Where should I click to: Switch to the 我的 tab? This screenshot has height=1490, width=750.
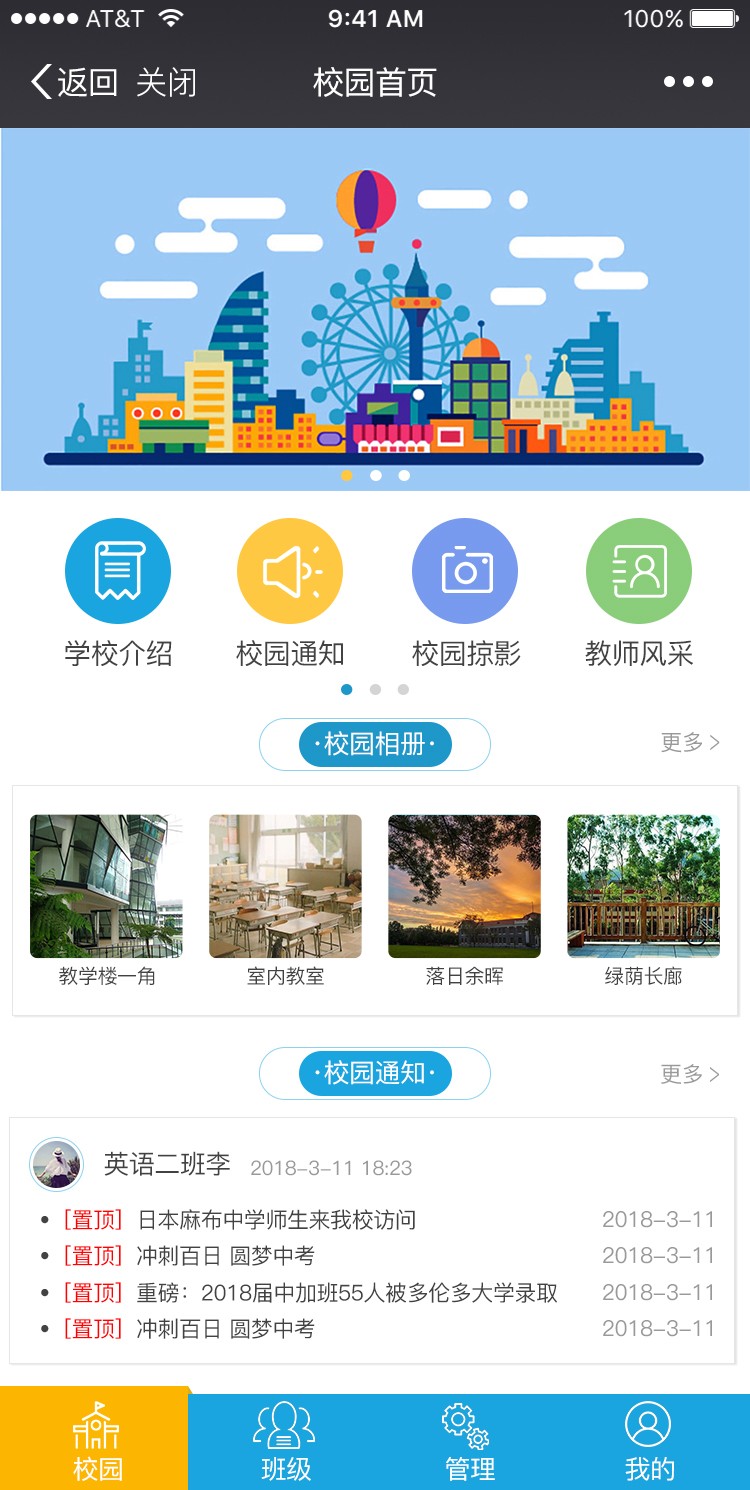649,1442
